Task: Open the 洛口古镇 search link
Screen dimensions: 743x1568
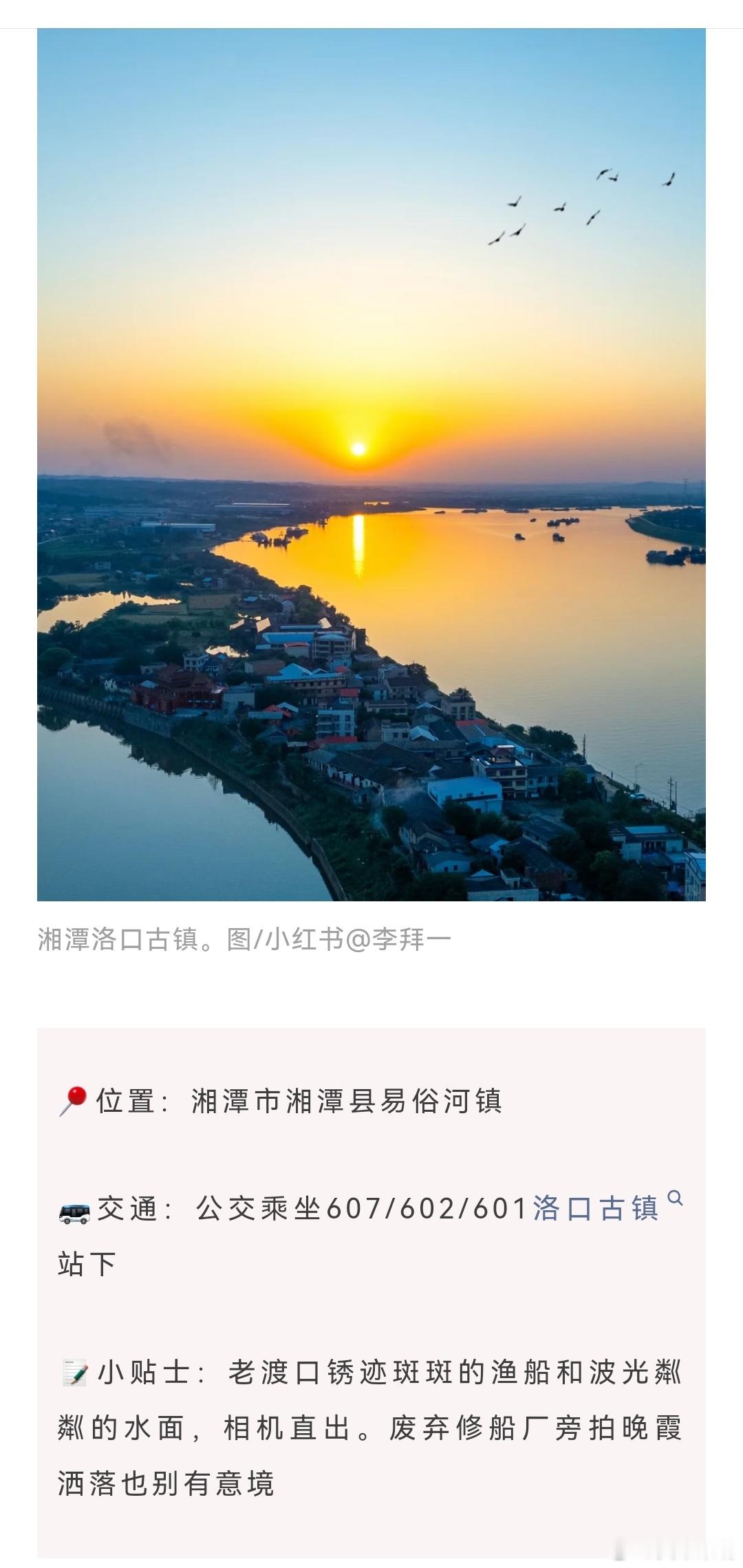Action: (607, 1207)
